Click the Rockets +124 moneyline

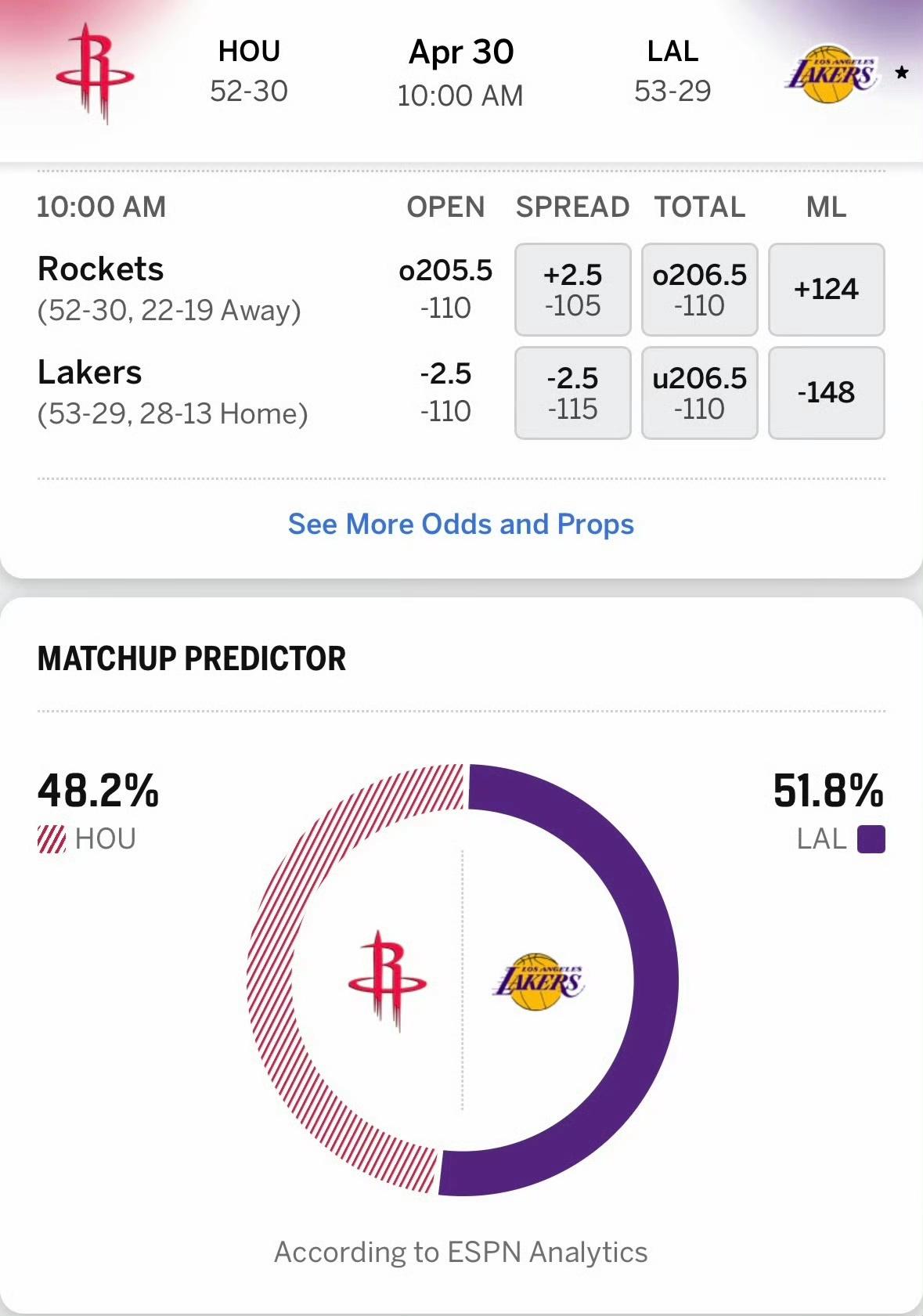[827, 290]
